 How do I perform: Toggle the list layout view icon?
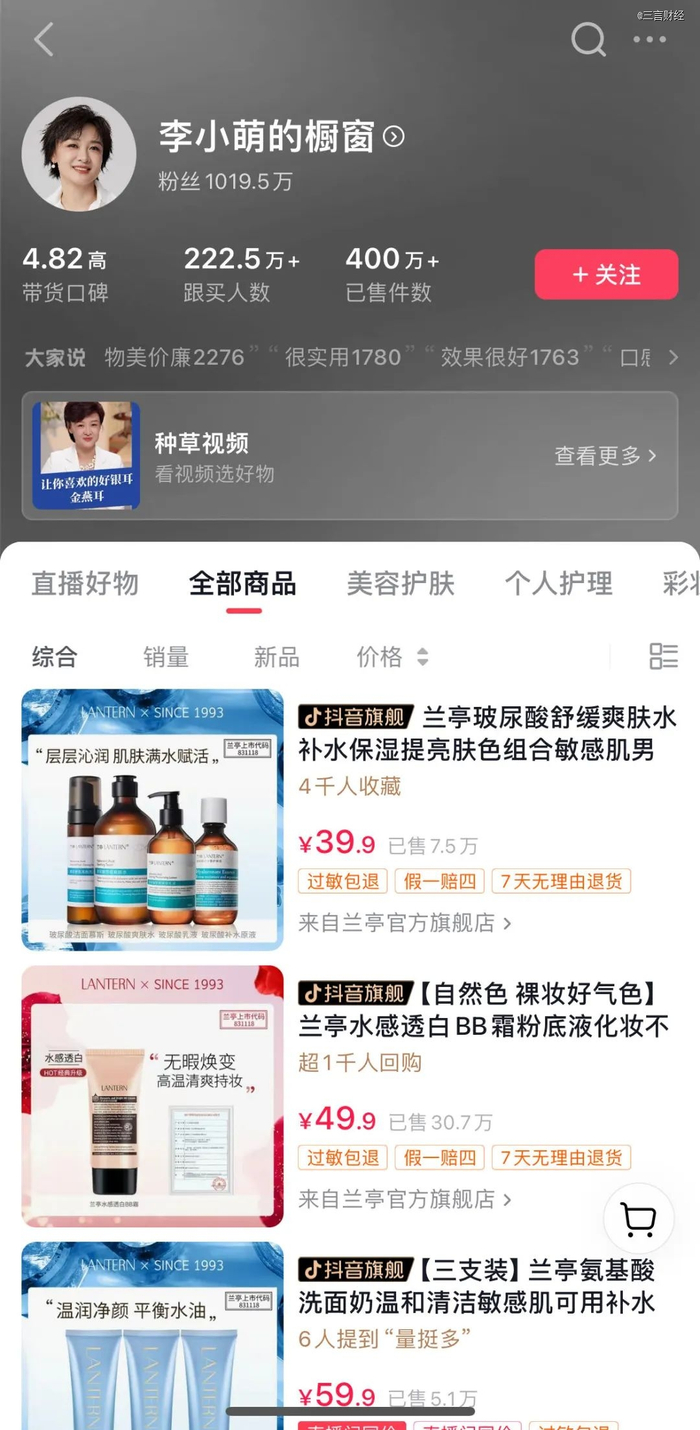coord(663,656)
